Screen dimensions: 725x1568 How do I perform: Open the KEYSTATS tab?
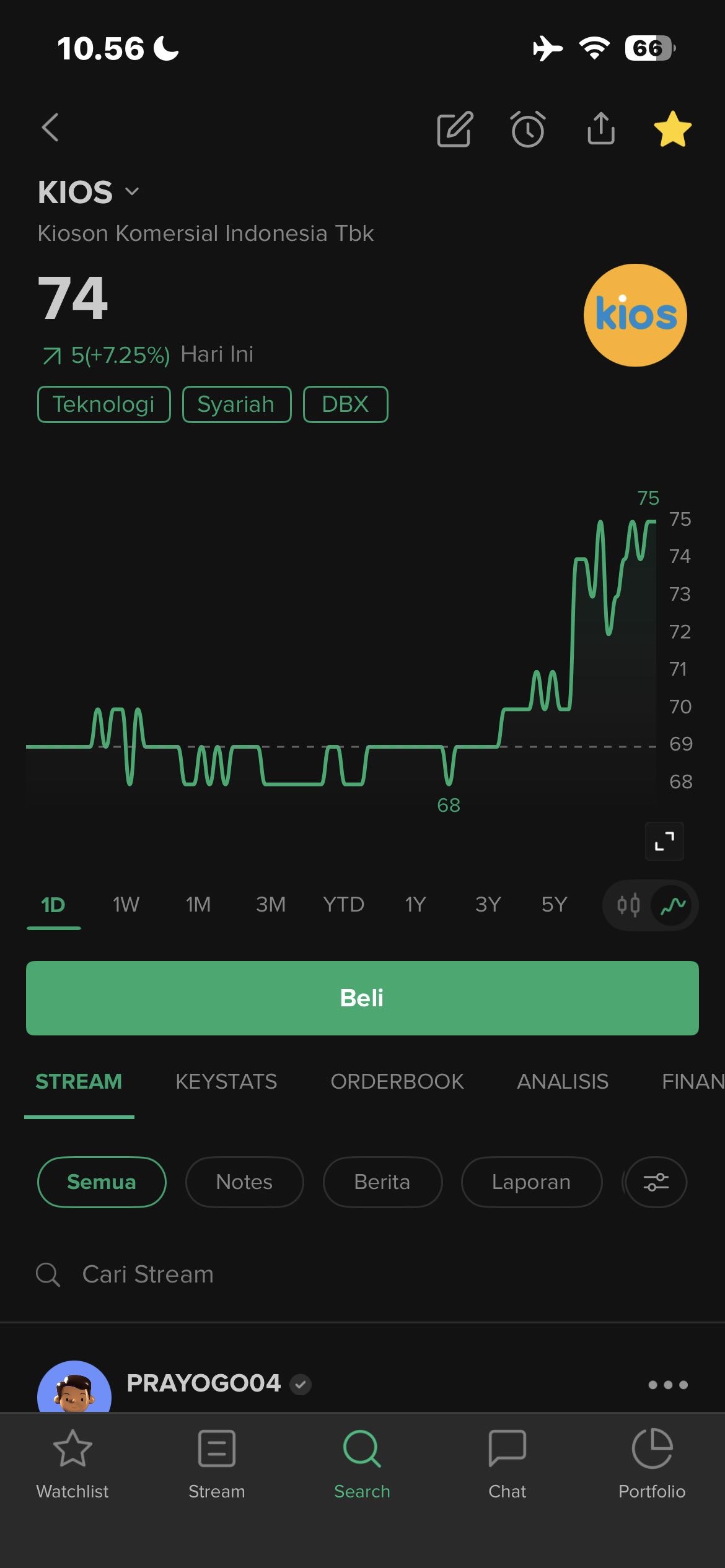pos(226,1081)
